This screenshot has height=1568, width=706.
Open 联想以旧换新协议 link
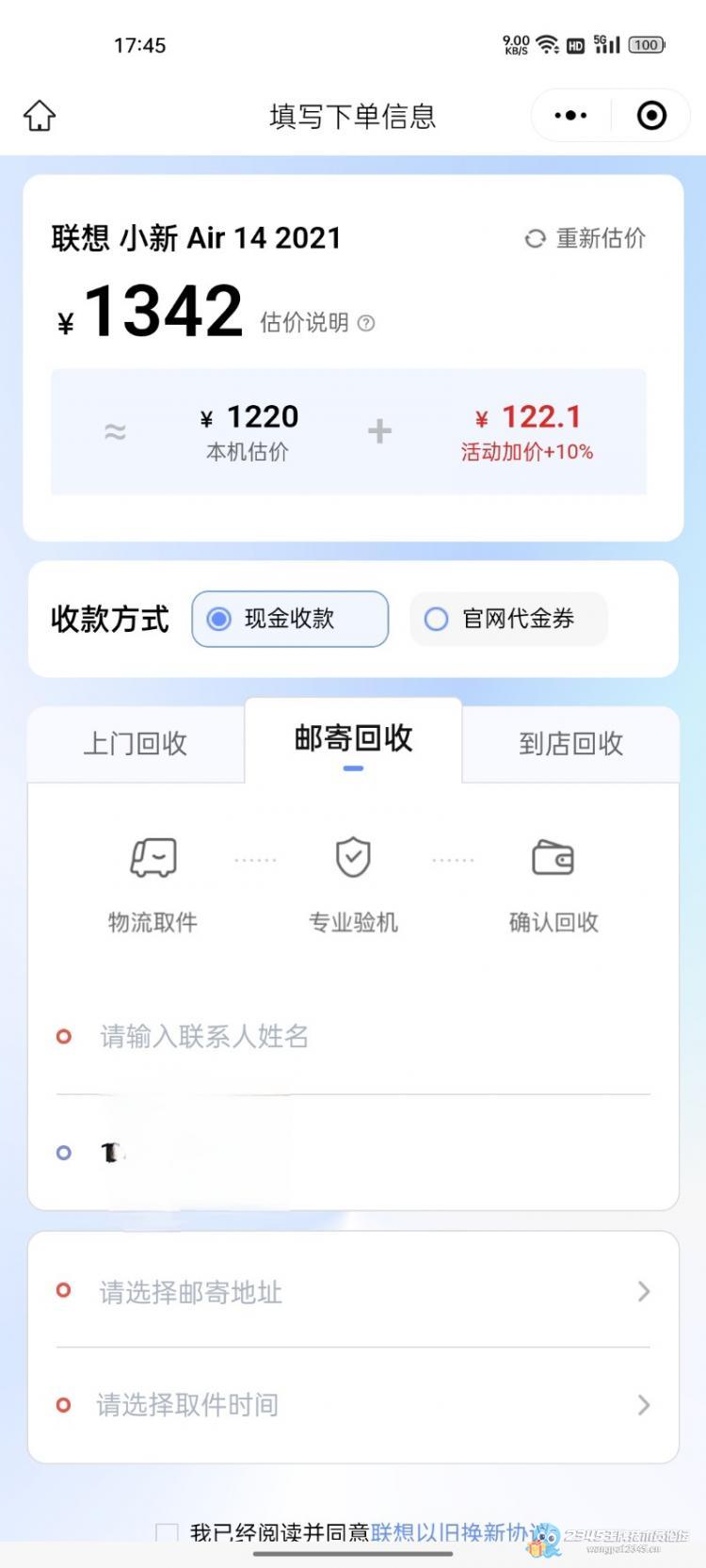(459, 1533)
